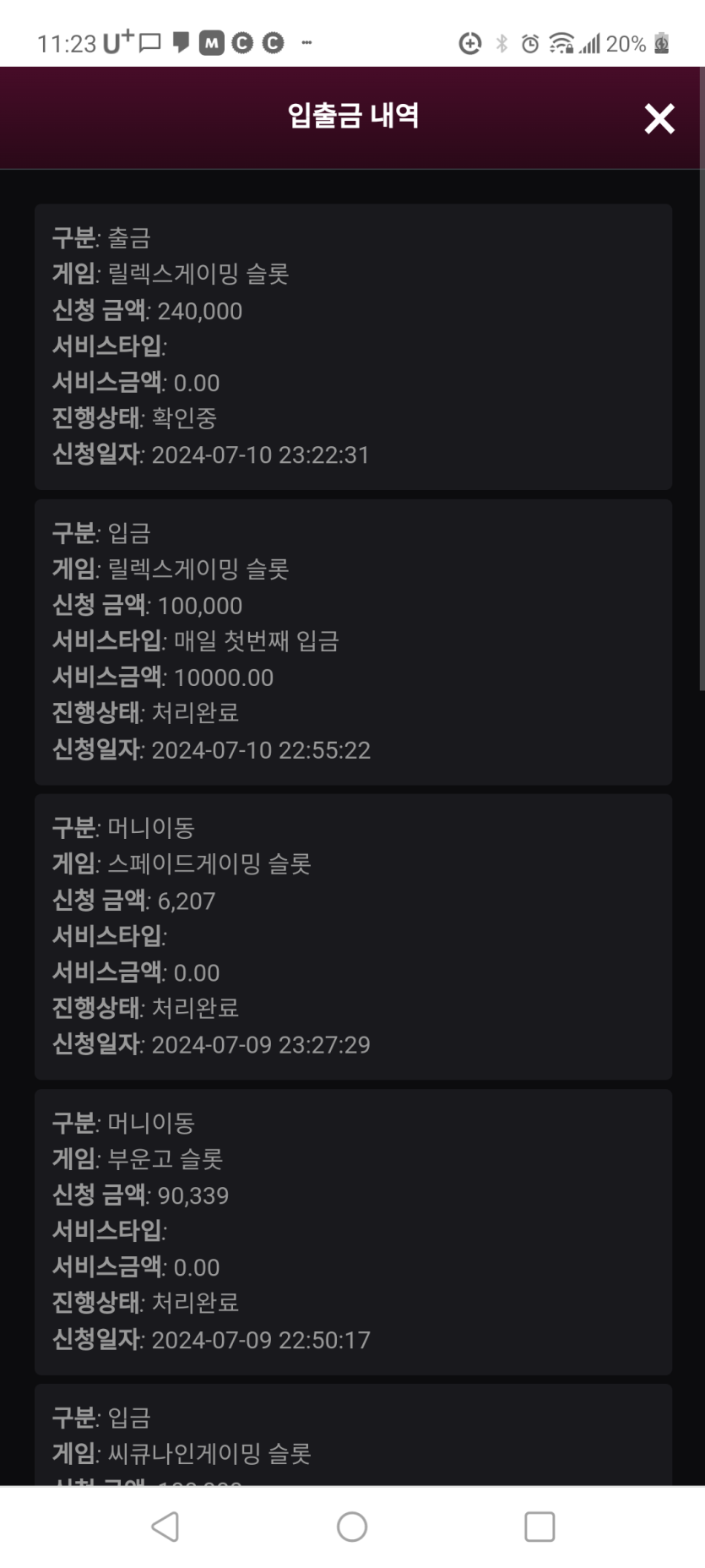This screenshot has height=1568, width=705.
Task: Close the 입출금 내역 dialog
Action: click(659, 119)
